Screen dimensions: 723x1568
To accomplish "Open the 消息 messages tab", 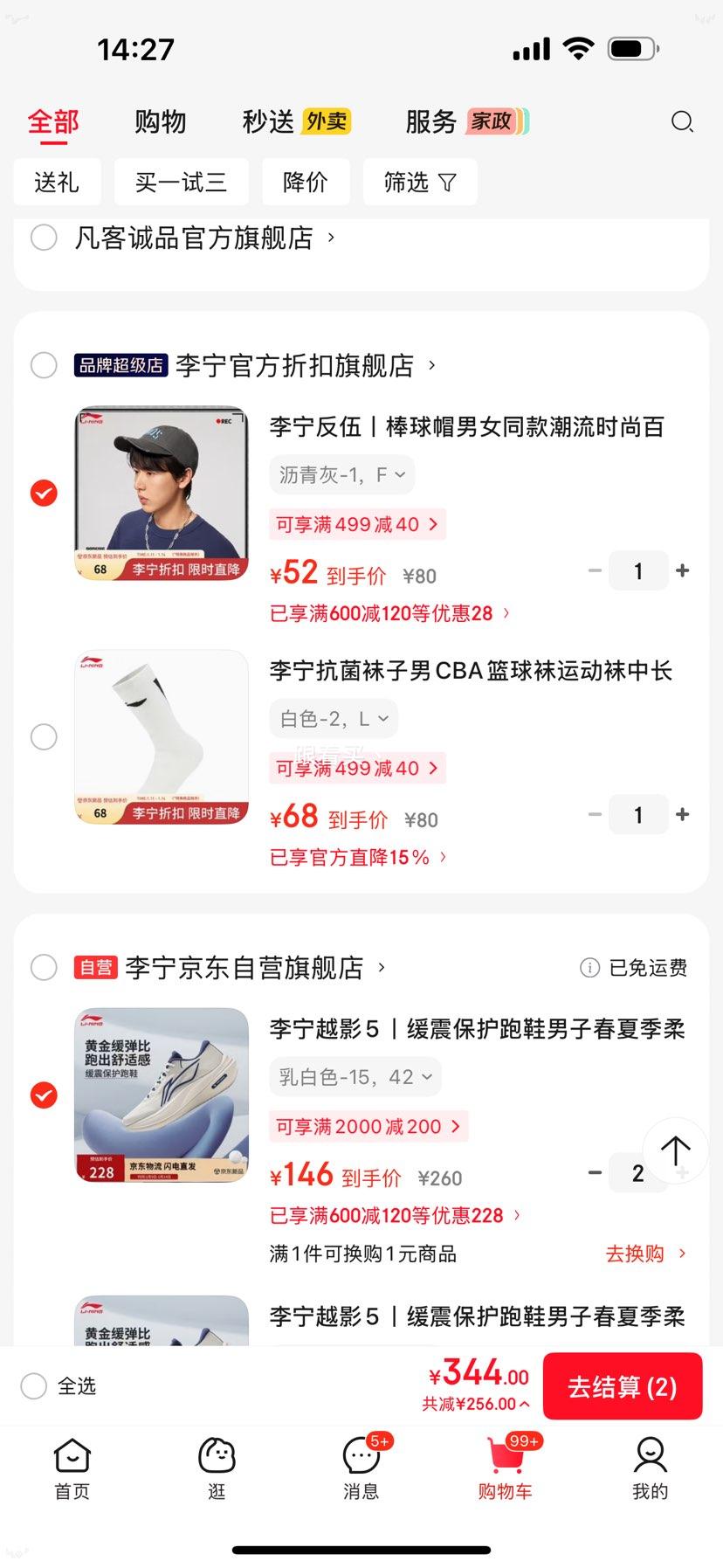I will click(361, 1468).
